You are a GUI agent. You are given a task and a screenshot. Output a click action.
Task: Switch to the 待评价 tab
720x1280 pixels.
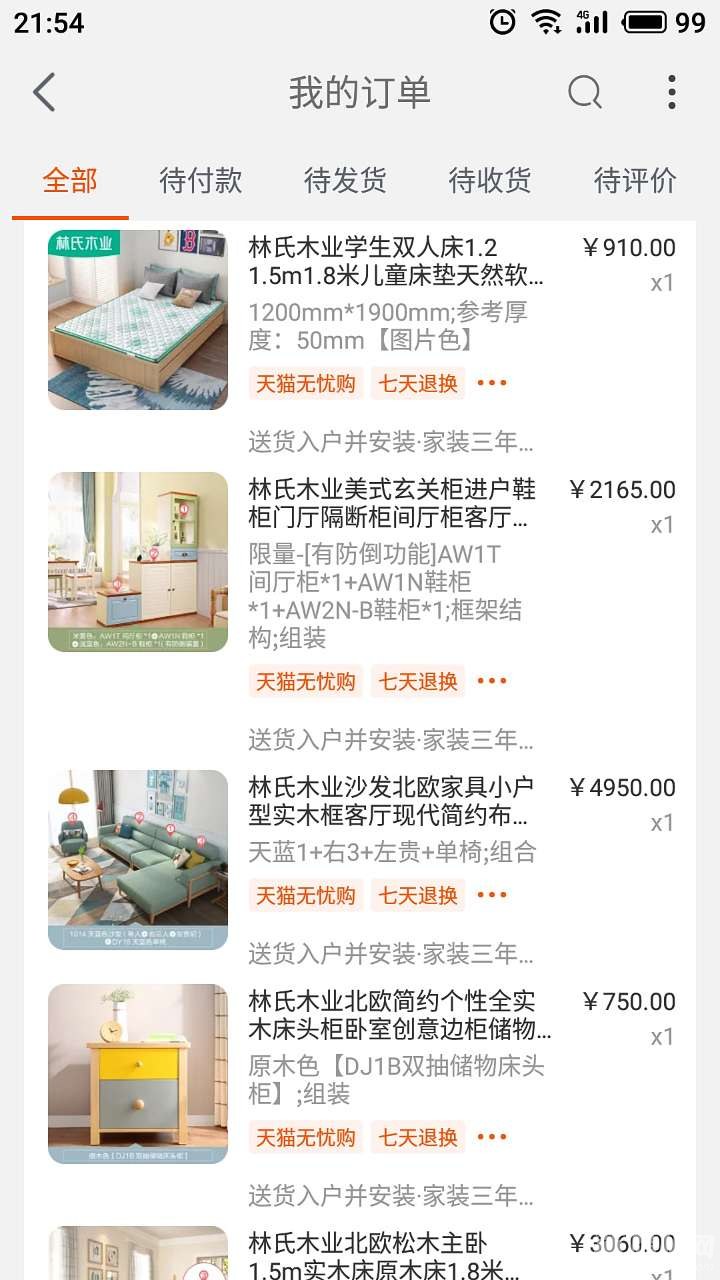[x=634, y=181]
